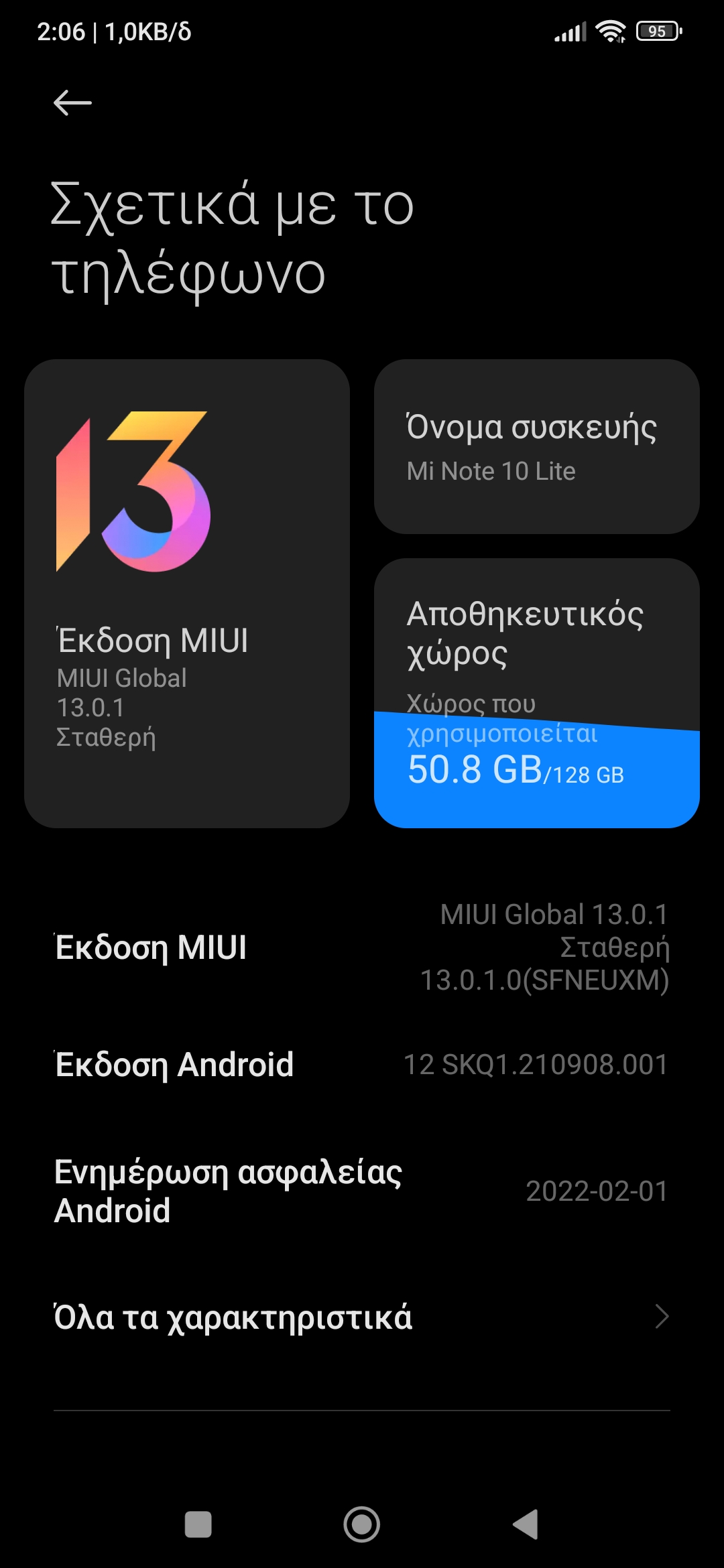The width and height of the screenshot is (724, 1568).
Task: Open recent apps from navigation bar
Action: click(x=198, y=1524)
